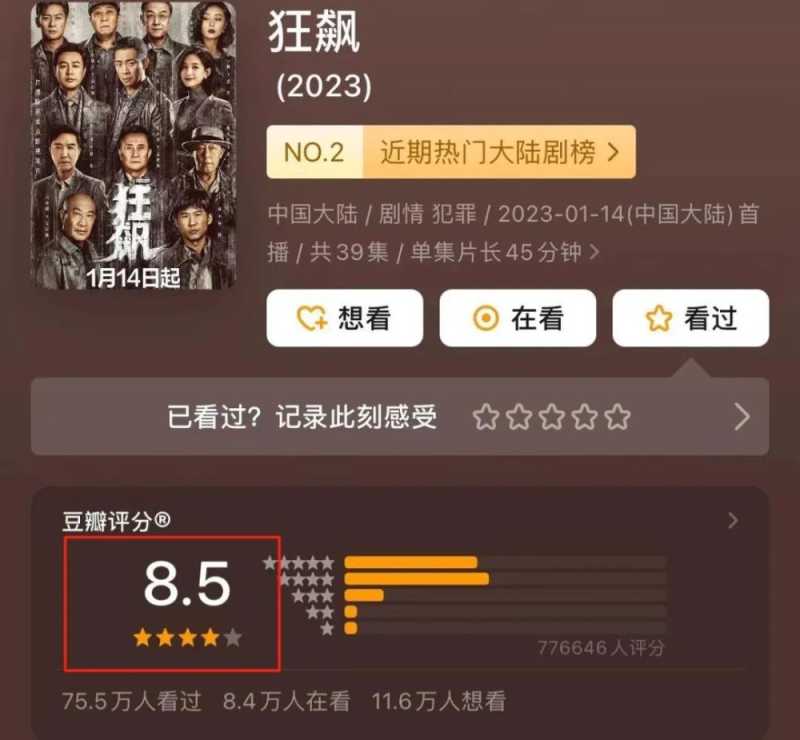Open the 狂飙 poster image
800x740 pixels.
133,145
